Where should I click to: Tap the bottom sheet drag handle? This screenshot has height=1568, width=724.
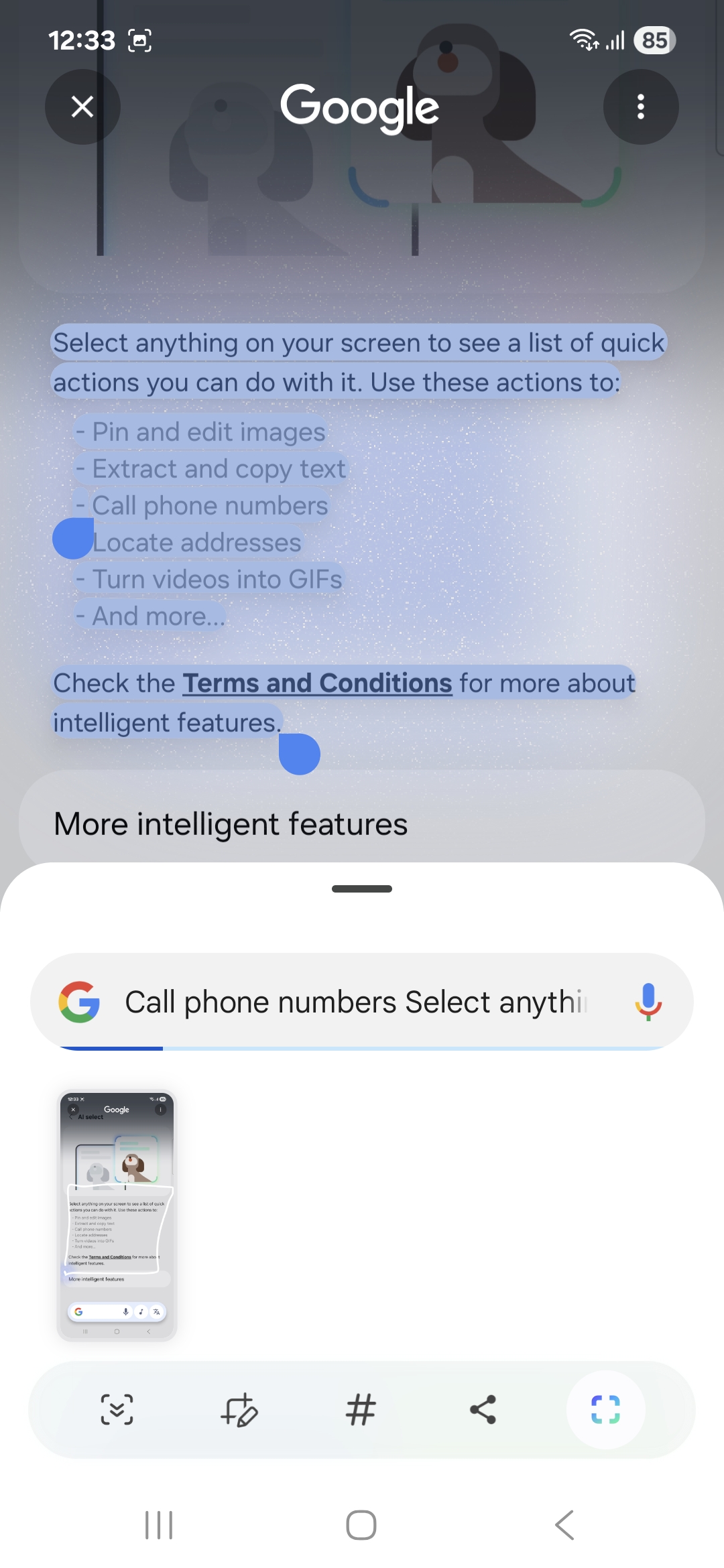[x=362, y=889]
